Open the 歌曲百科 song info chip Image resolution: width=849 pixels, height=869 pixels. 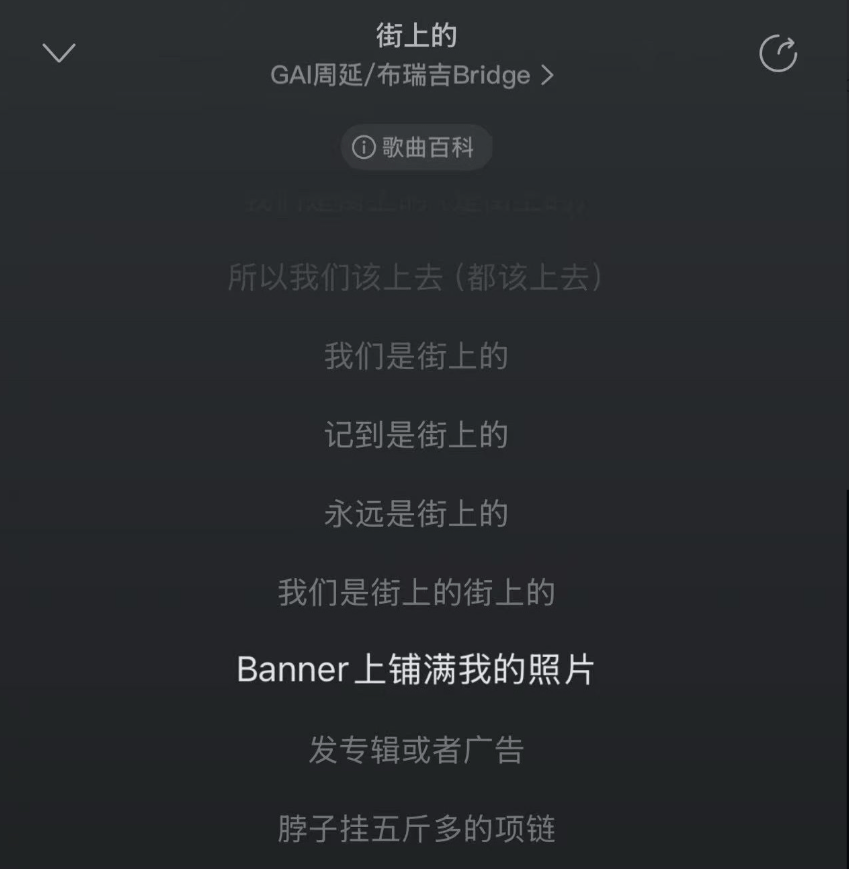(x=416, y=148)
